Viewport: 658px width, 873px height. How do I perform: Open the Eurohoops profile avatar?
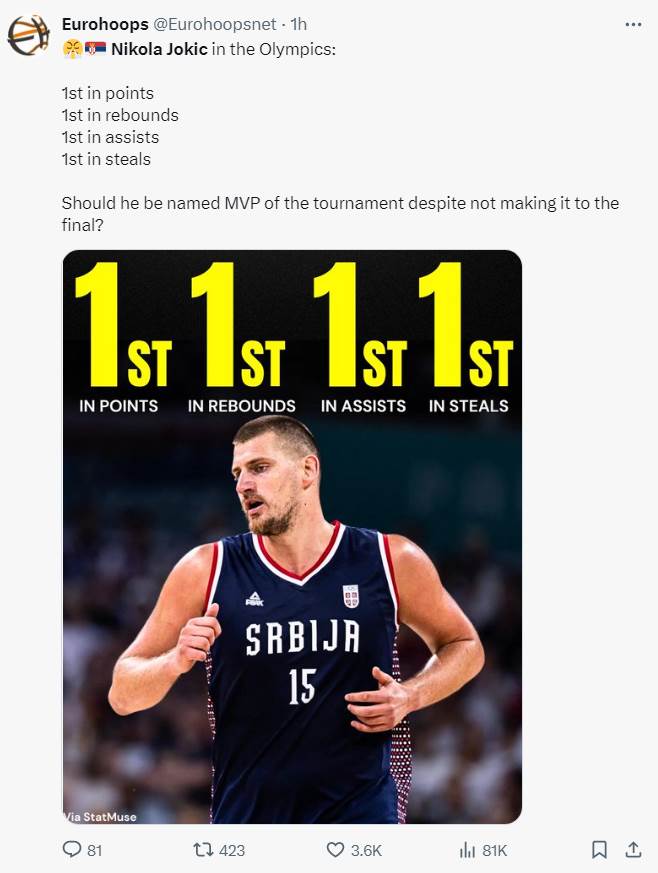click(x=28, y=35)
